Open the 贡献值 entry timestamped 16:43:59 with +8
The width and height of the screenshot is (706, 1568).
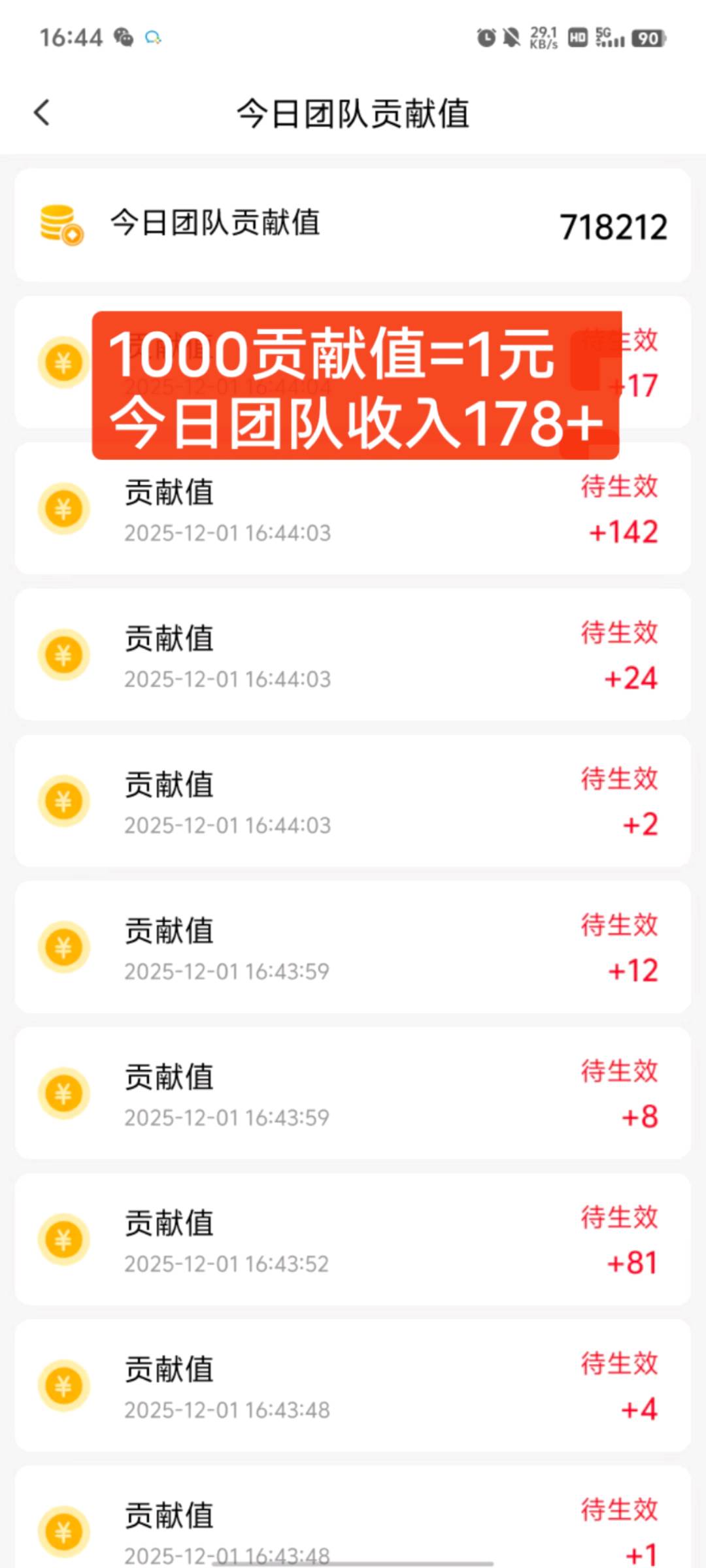click(x=353, y=1094)
